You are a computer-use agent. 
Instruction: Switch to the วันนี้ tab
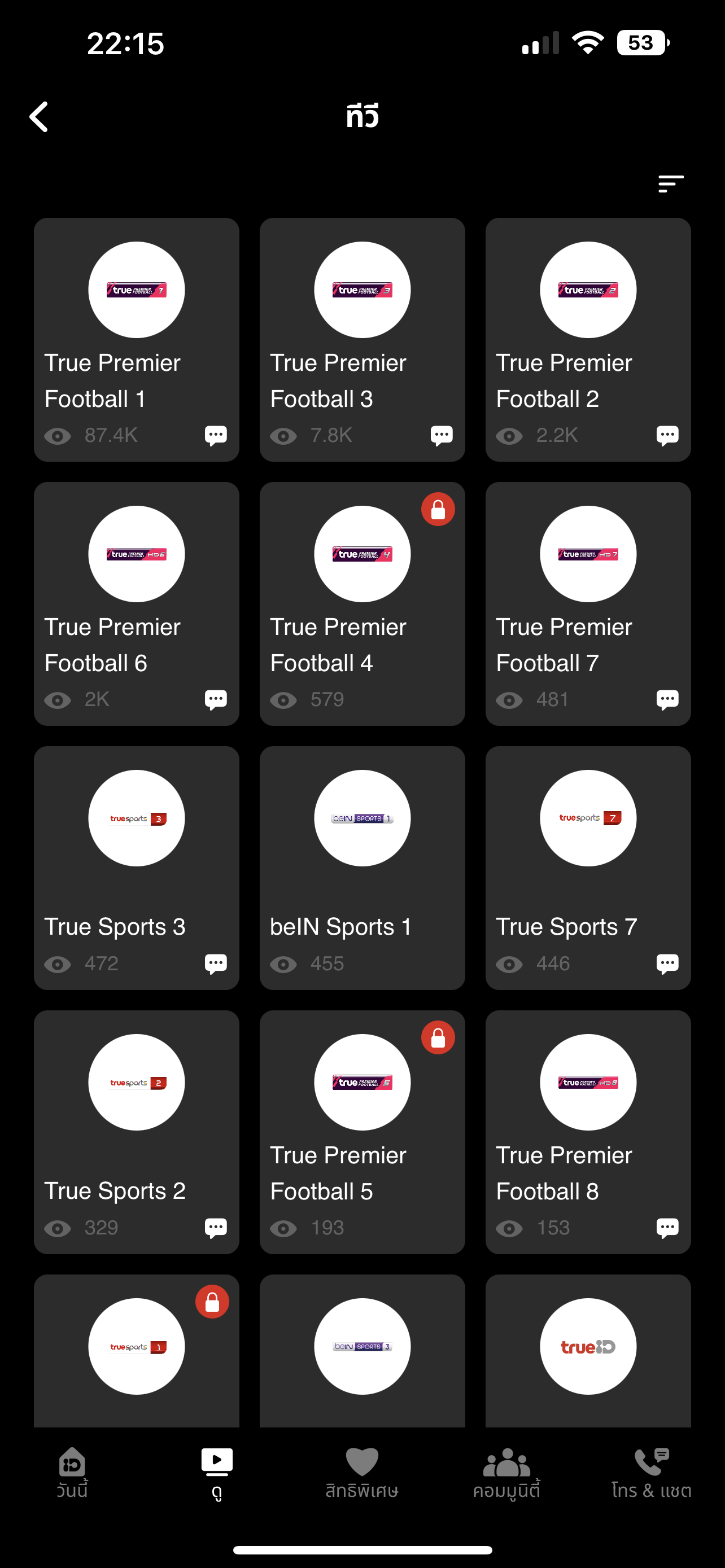coord(72,1472)
